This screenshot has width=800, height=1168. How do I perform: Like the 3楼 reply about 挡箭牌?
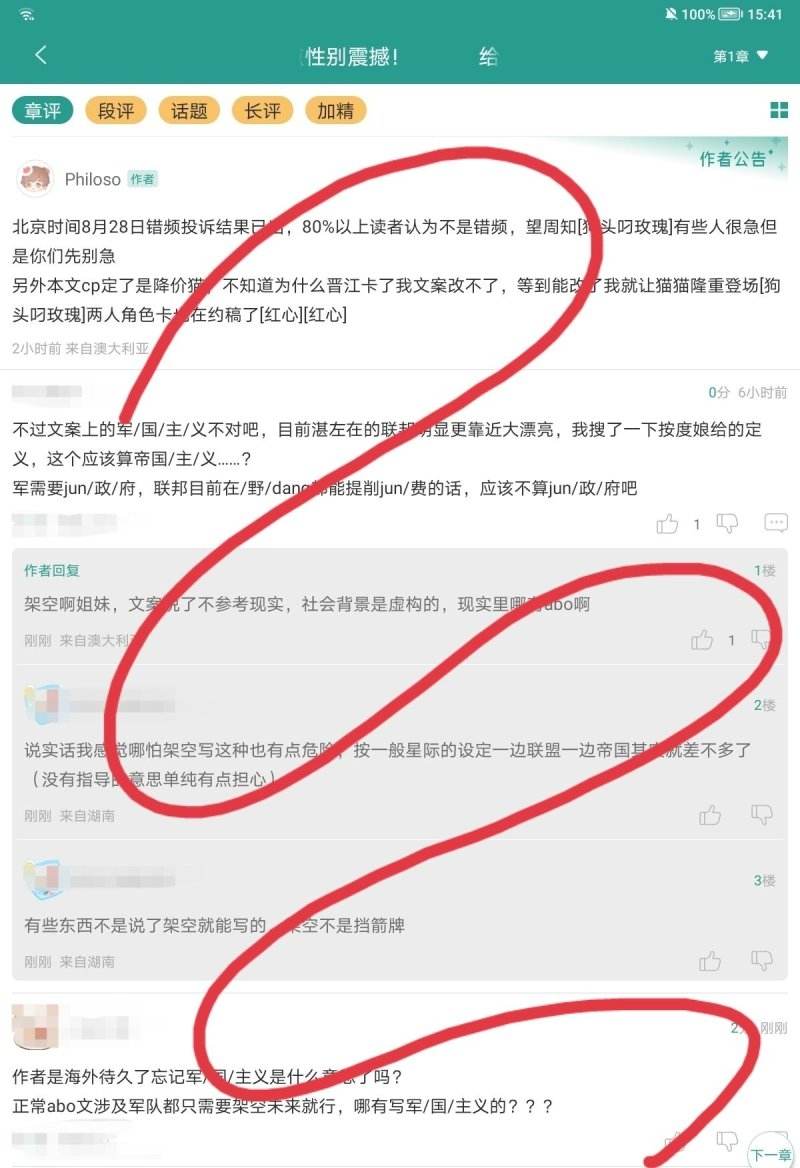coord(710,961)
